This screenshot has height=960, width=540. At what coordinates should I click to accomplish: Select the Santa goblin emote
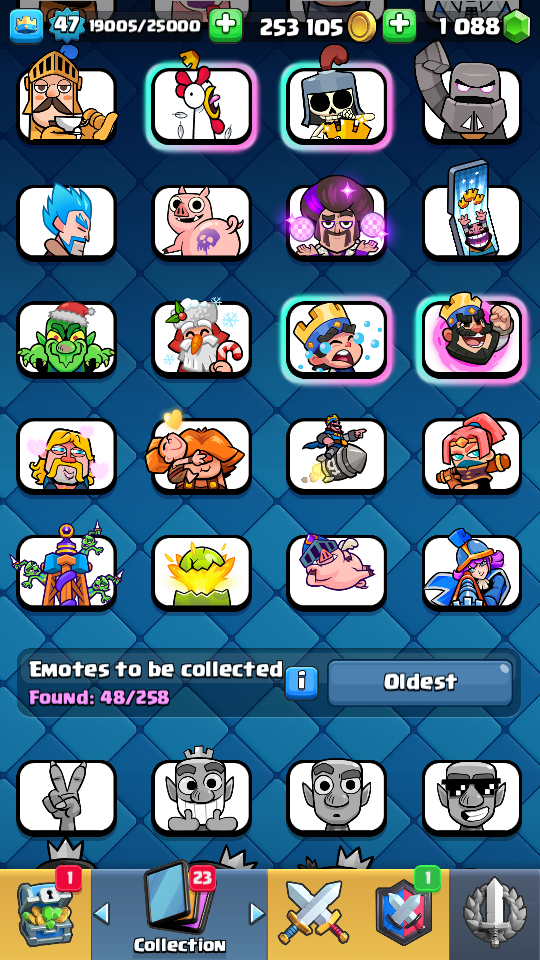[x=66, y=338]
